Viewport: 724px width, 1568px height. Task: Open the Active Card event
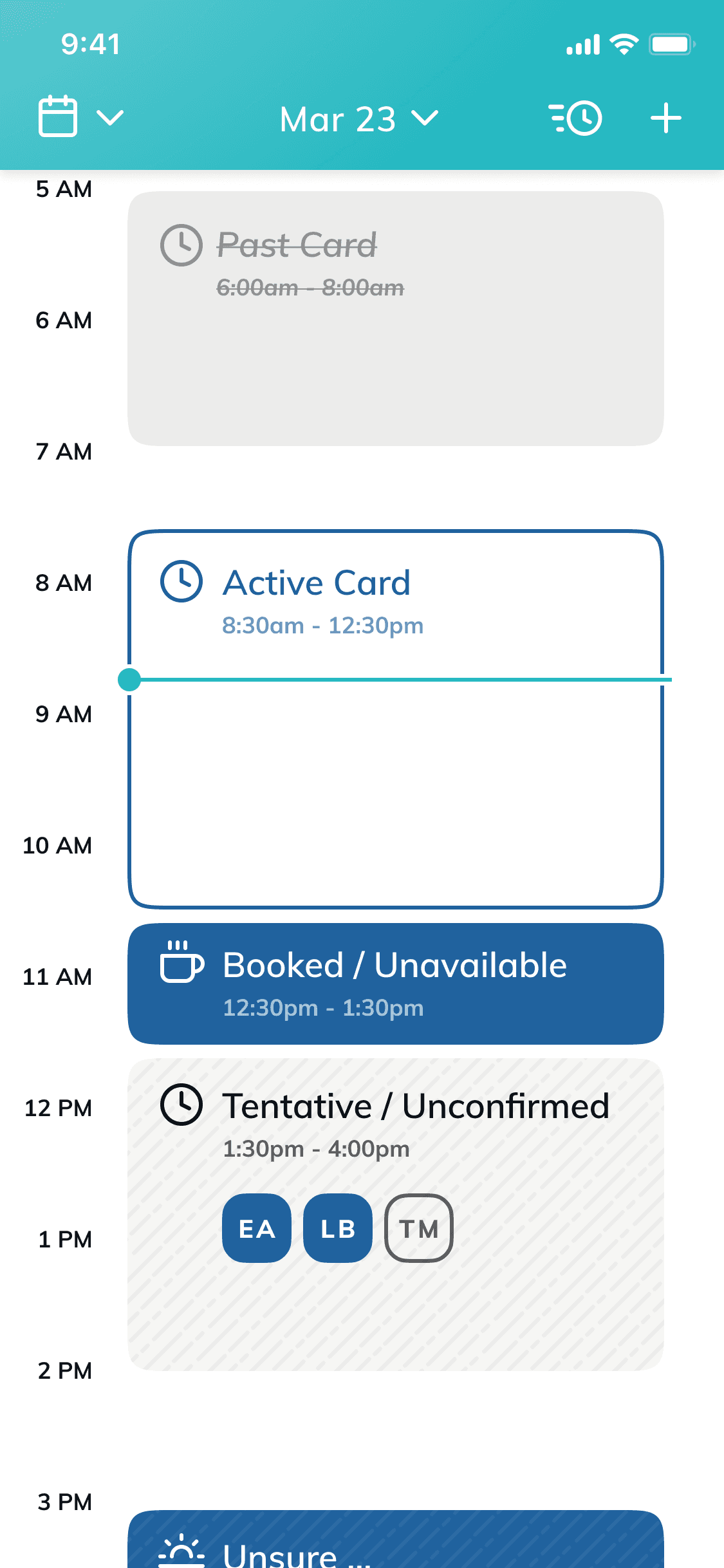tap(396, 719)
